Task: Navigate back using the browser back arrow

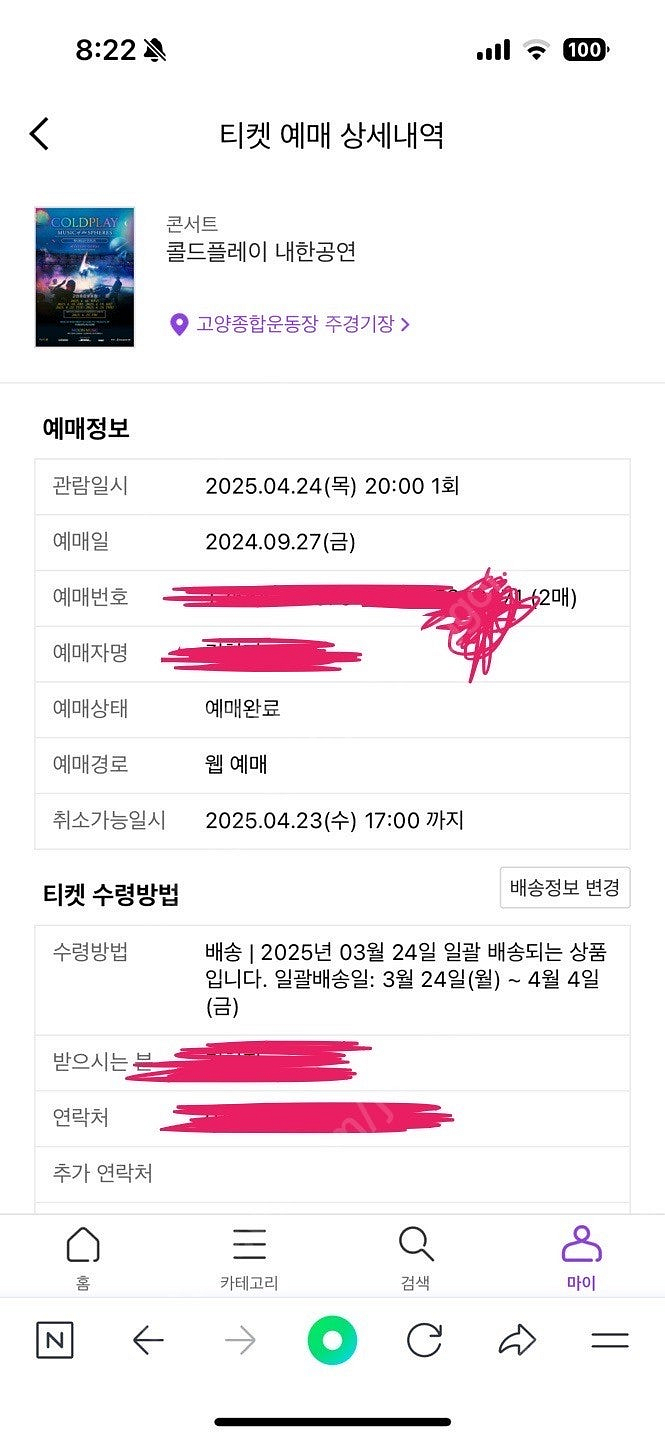Action: (148, 1340)
